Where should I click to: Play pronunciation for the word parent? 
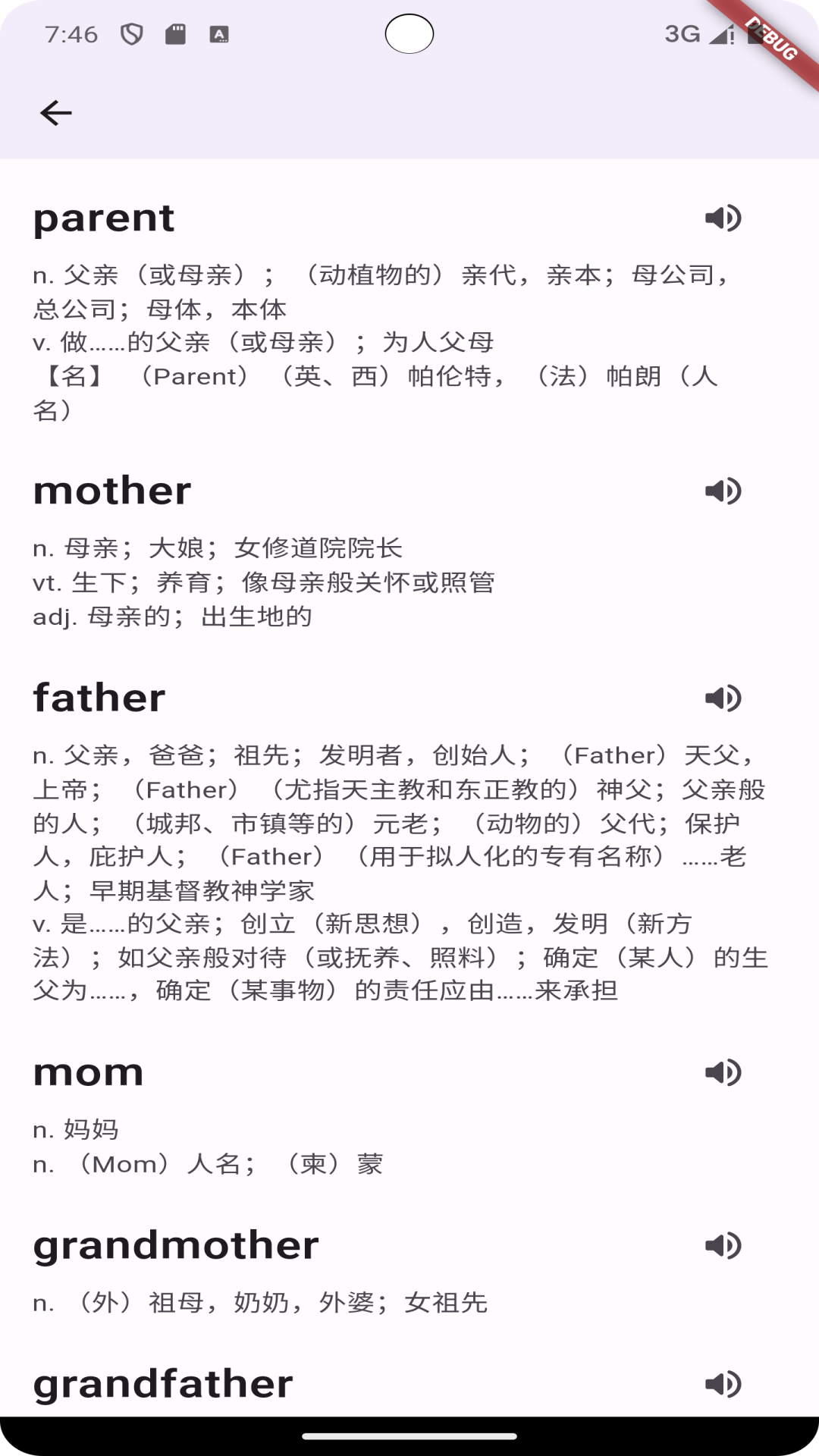coord(723,218)
